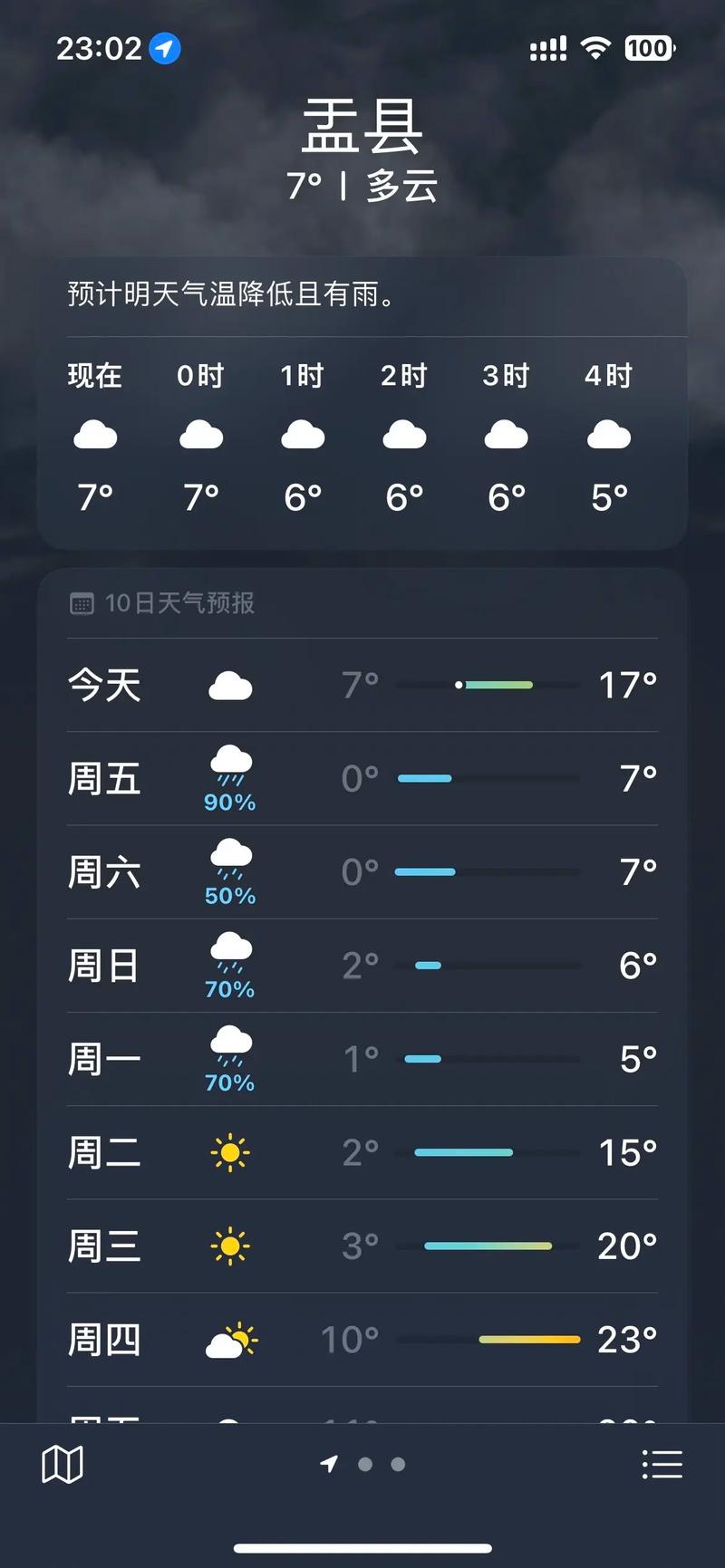Tap the cloud icon for 现在
Screen dimensions: 725x1568
click(x=95, y=435)
